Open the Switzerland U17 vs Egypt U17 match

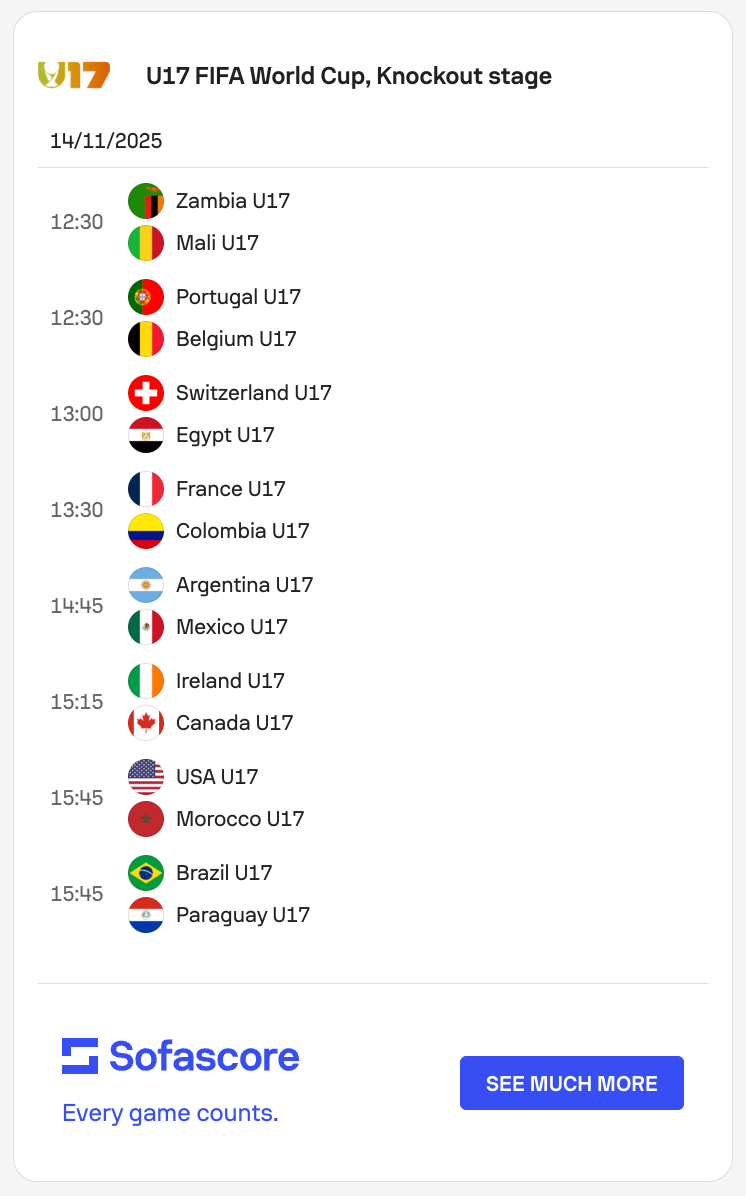(372, 414)
